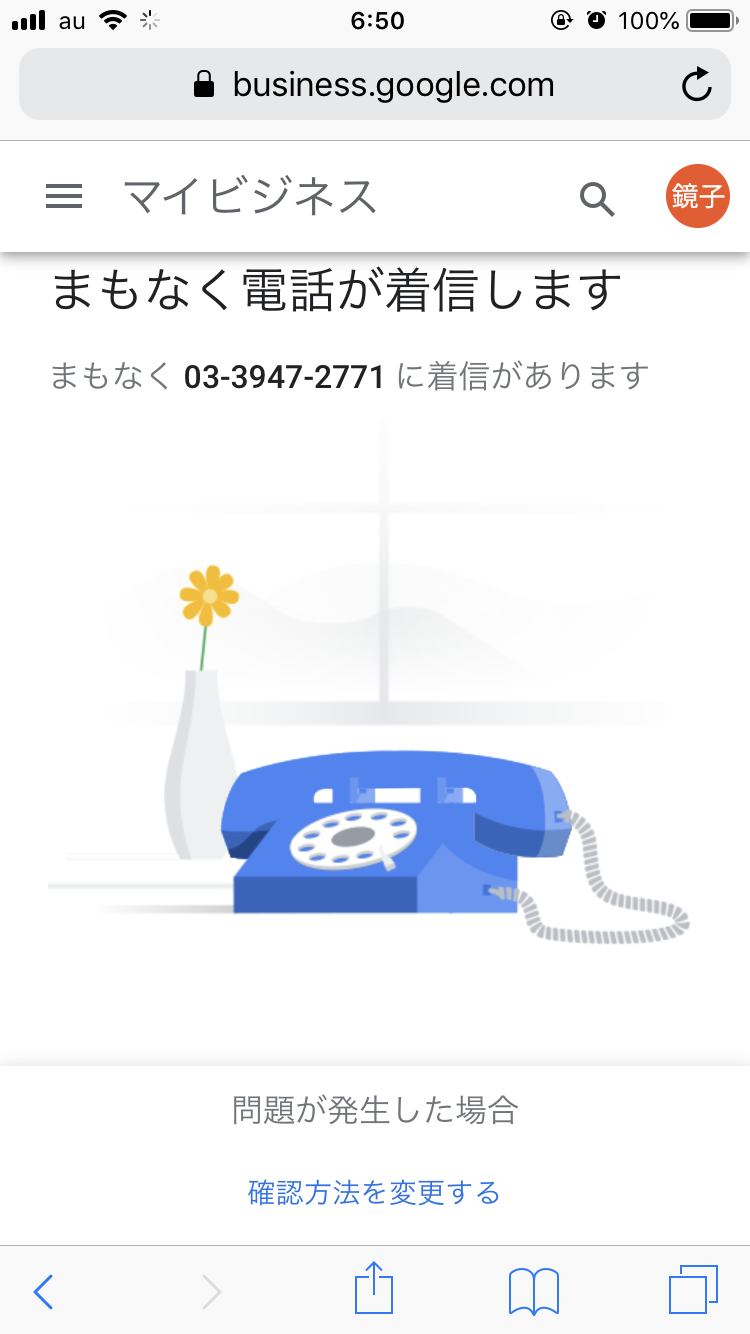Reload the business.google.com page

point(697,85)
